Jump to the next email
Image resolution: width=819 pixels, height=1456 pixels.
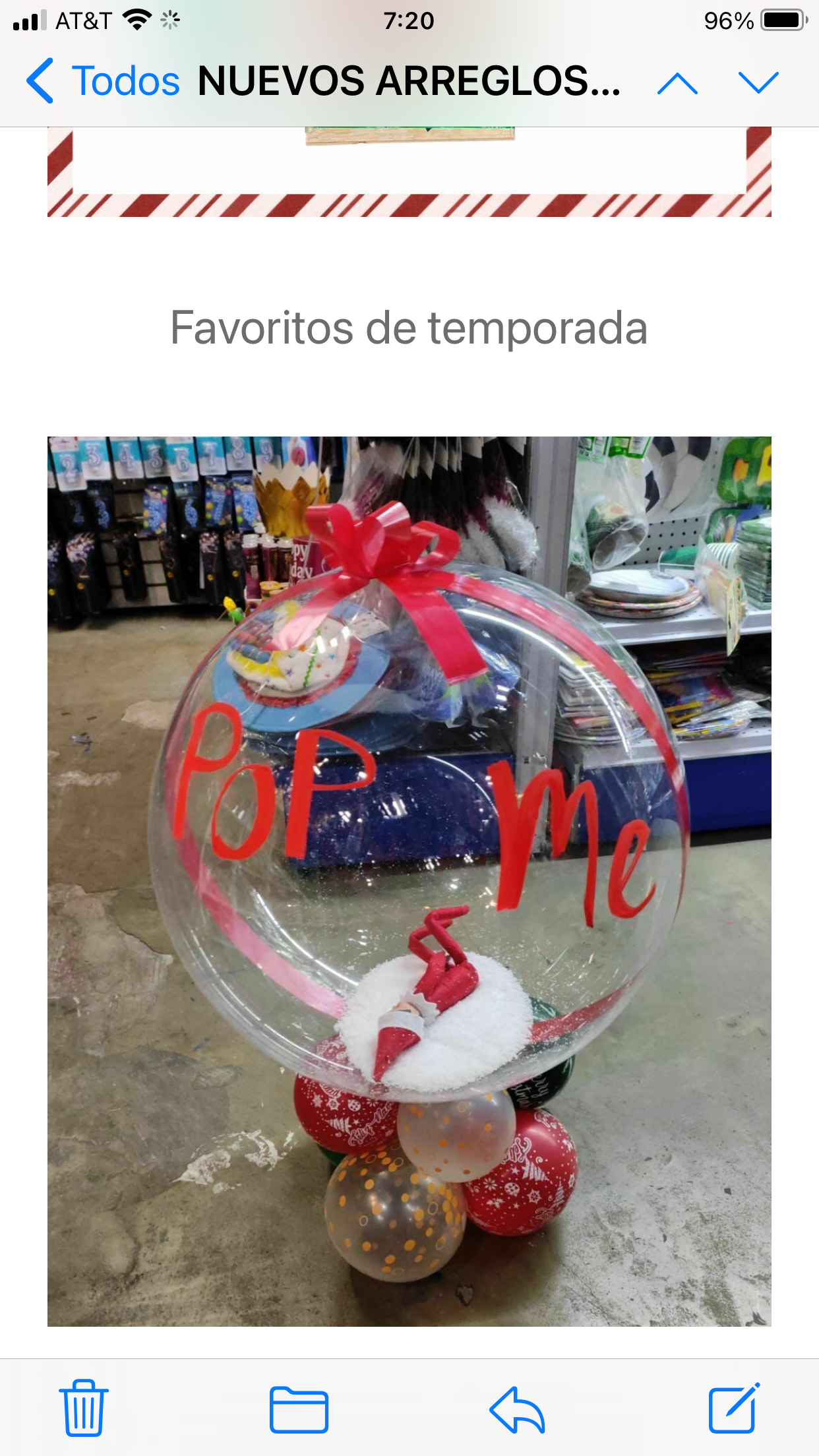(x=758, y=83)
